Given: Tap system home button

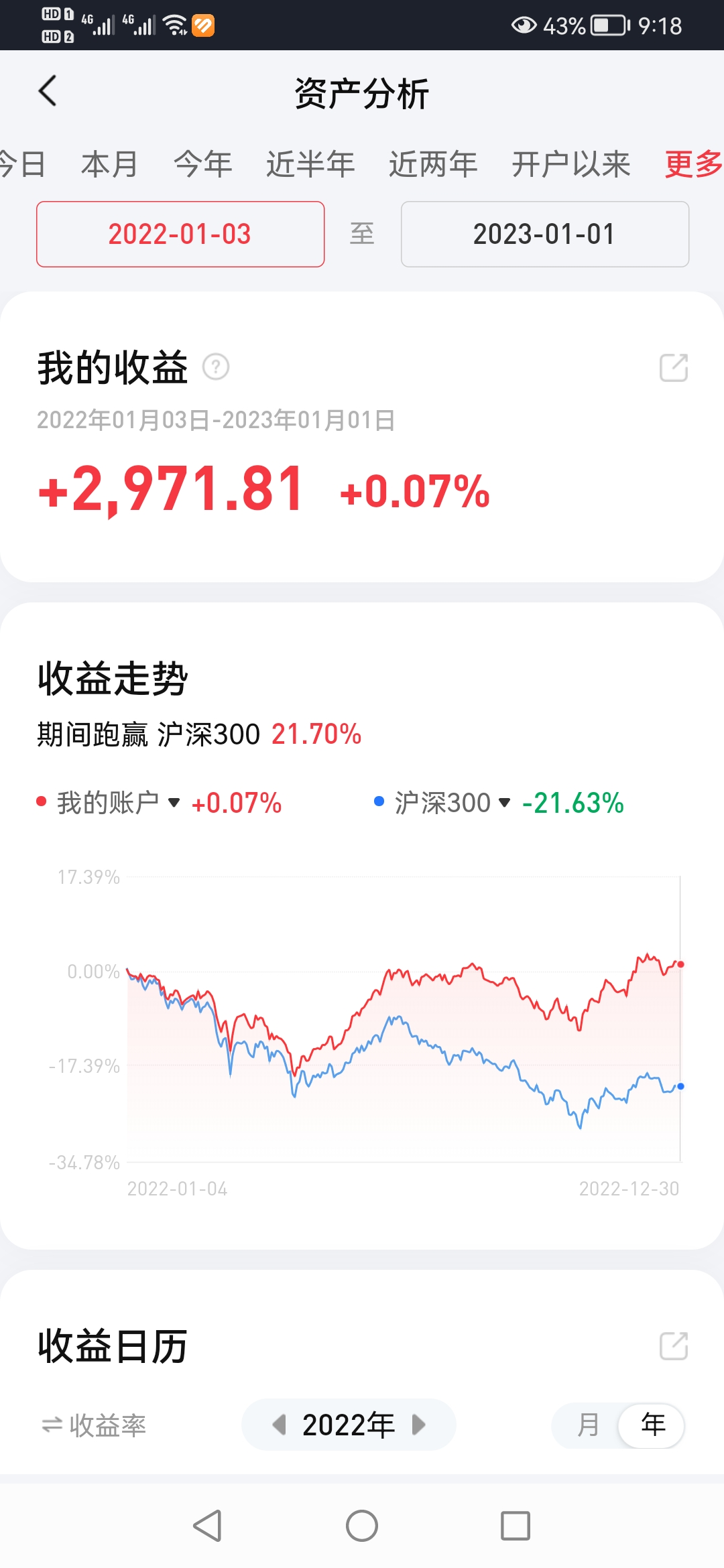Looking at the screenshot, I should [362, 1526].
